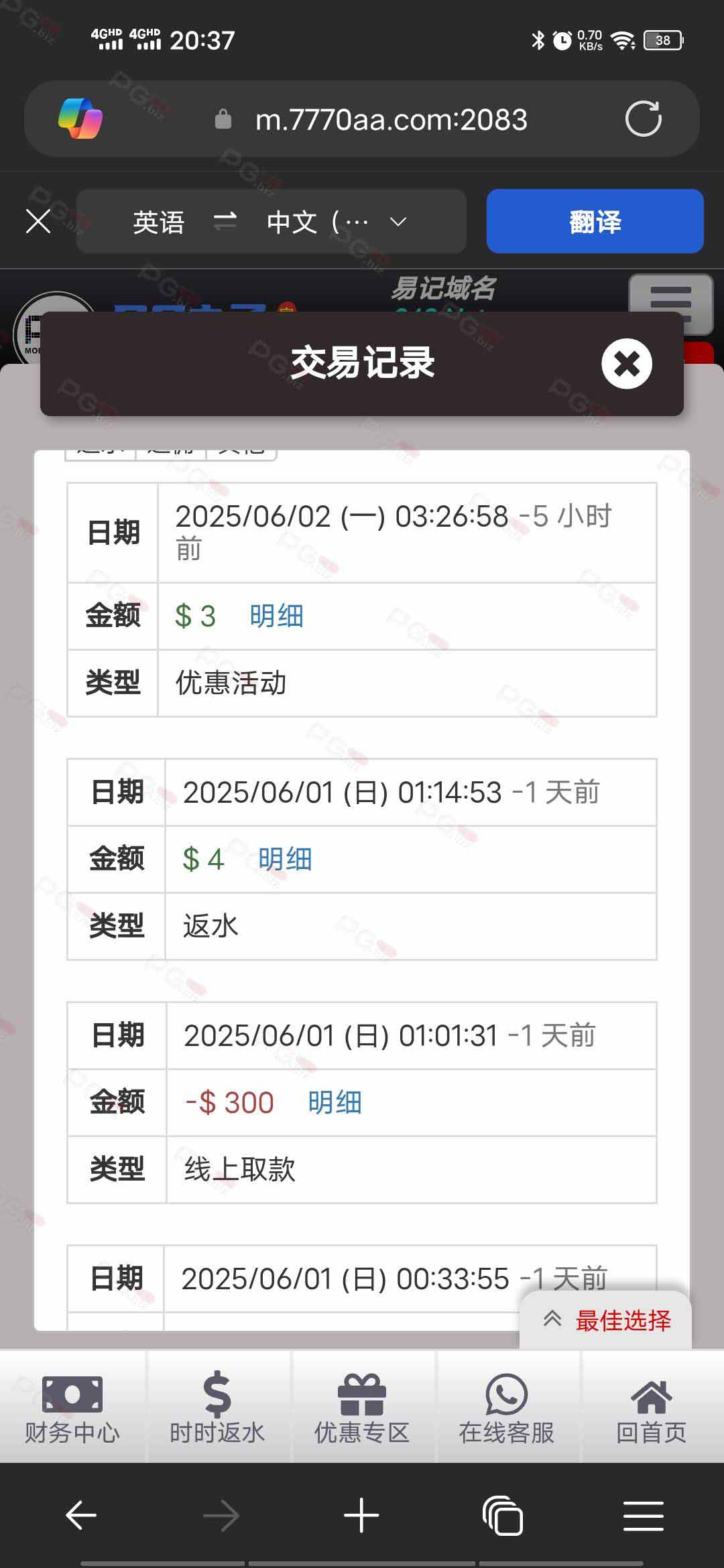Image resolution: width=724 pixels, height=1568 pixels.
Task: Go to 财务中心
Action: pos(72,1407)
